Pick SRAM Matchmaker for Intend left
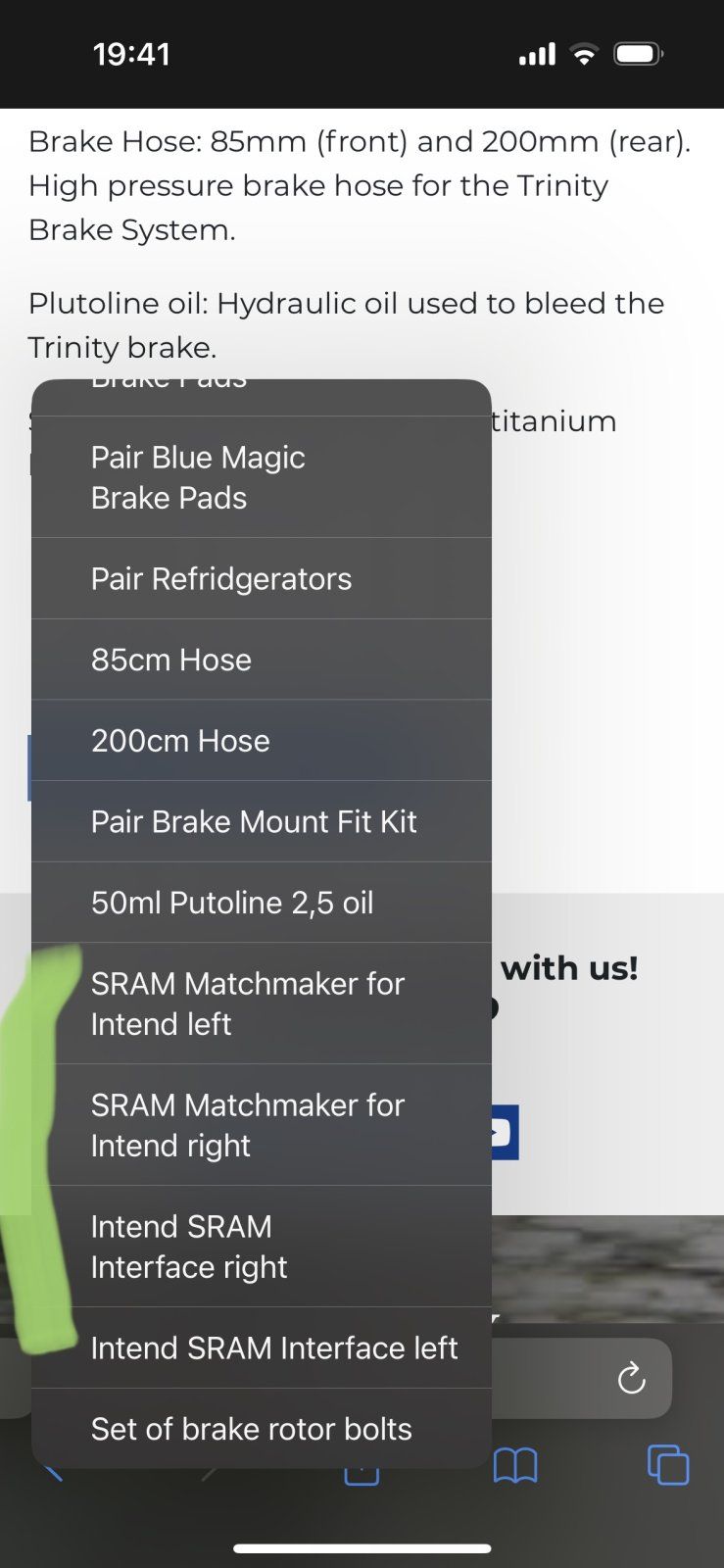Viewport: 724px width, 1568px height. coord(261,1004)
